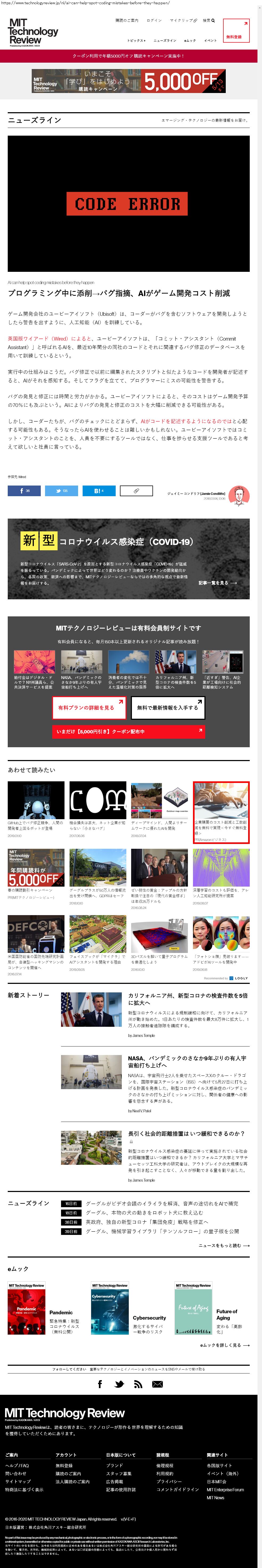262x1568 pixels.
Task: Open the 検索 search icon in header
Action: coord(208,20)
